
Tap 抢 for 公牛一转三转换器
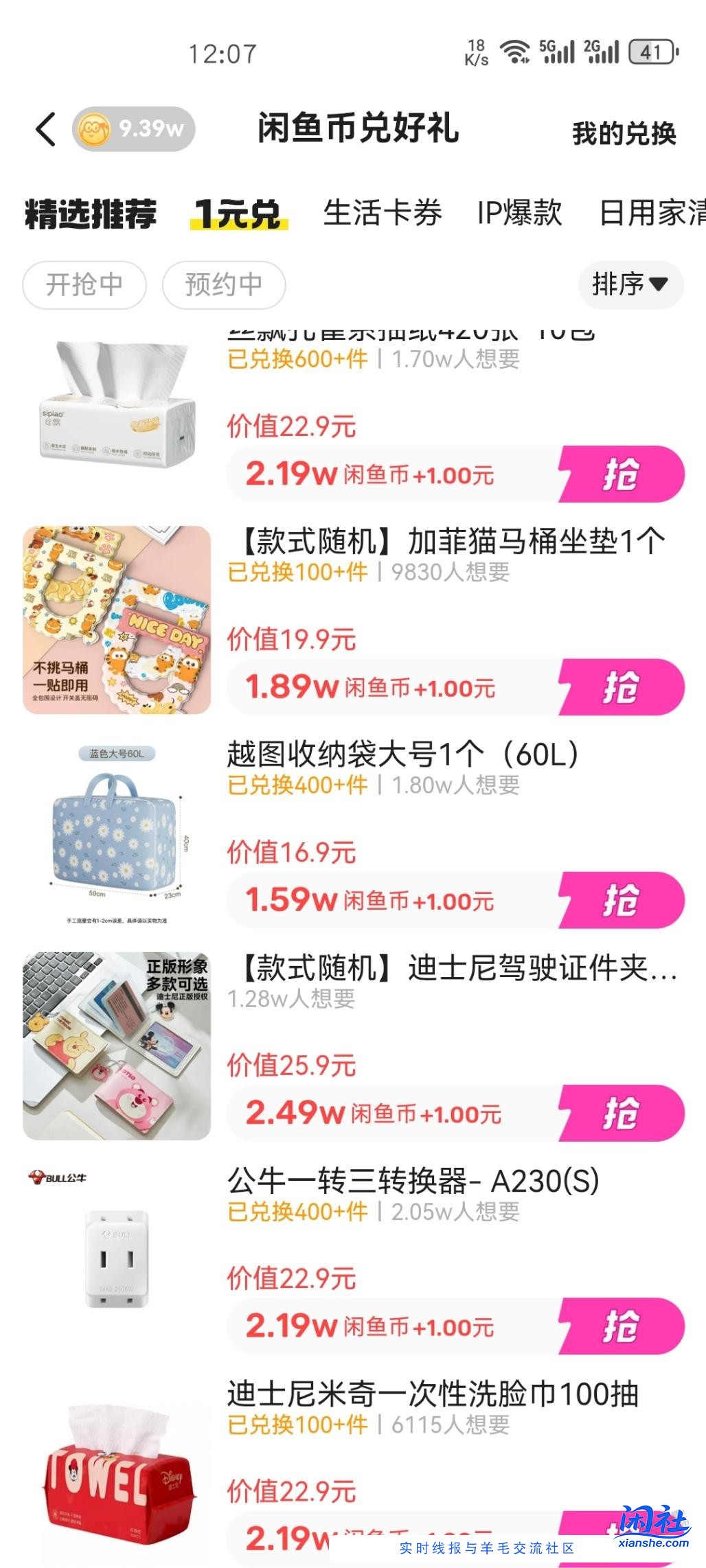[621, 1326]
